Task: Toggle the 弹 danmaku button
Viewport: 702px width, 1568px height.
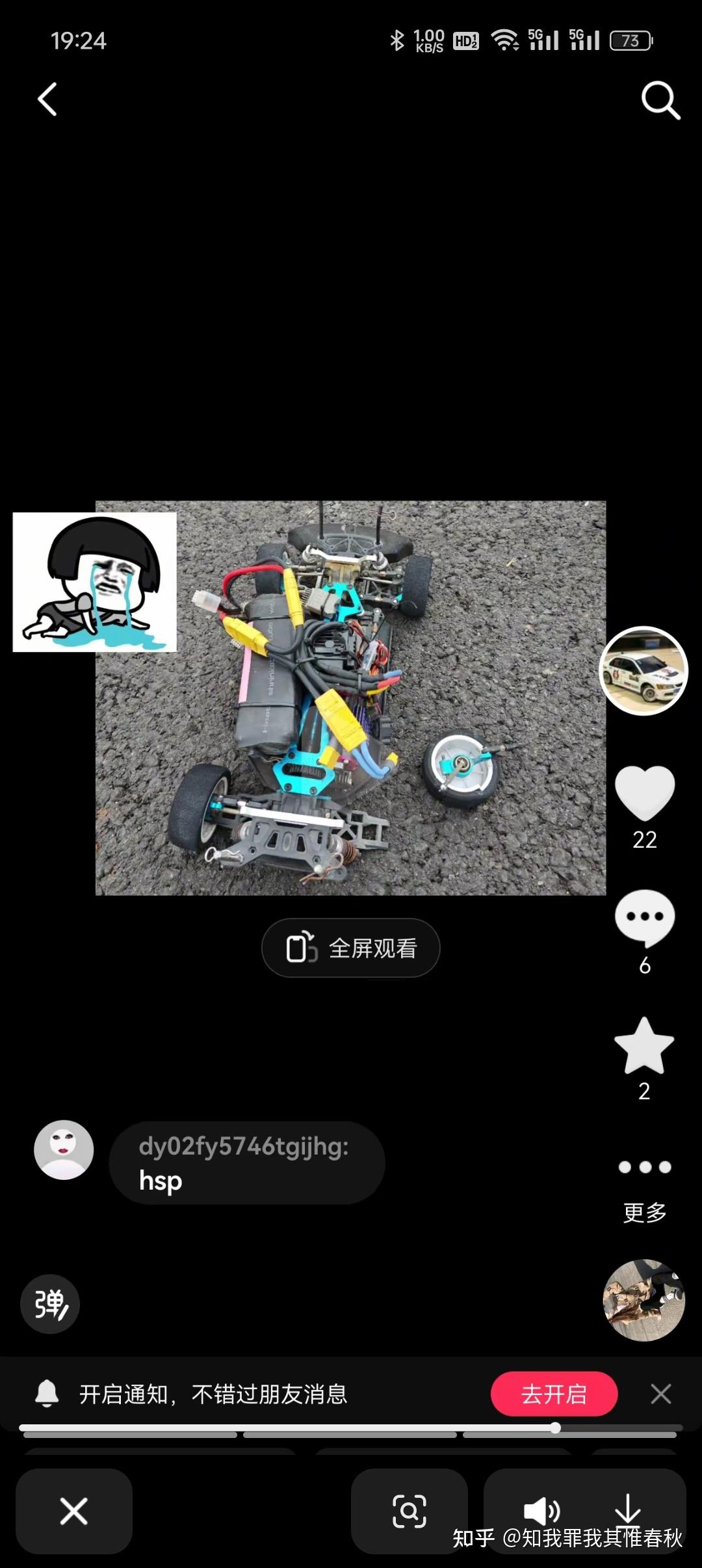Action: click(x=50, y=1303)
